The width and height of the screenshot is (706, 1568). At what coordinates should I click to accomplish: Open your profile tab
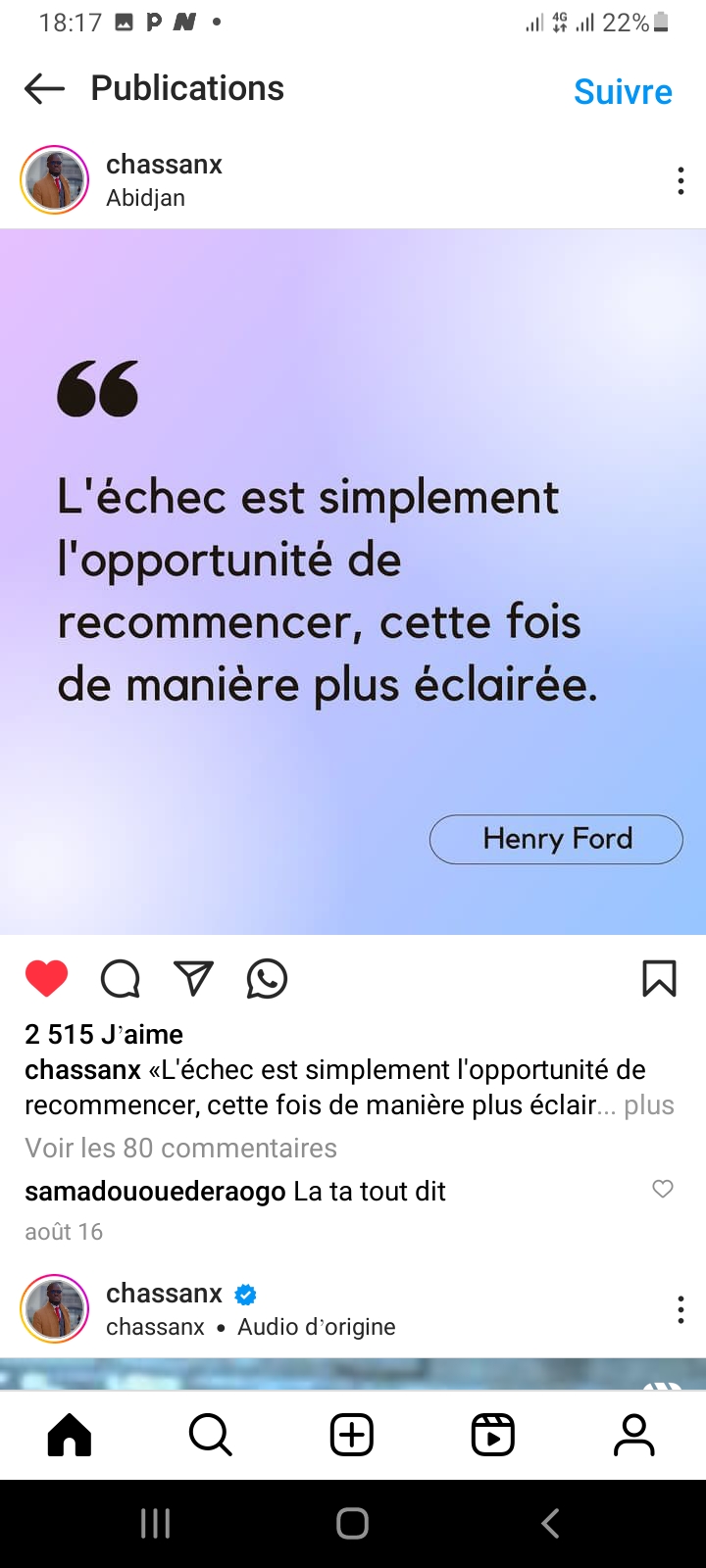pyautogui.click(x=634, y=1436)
